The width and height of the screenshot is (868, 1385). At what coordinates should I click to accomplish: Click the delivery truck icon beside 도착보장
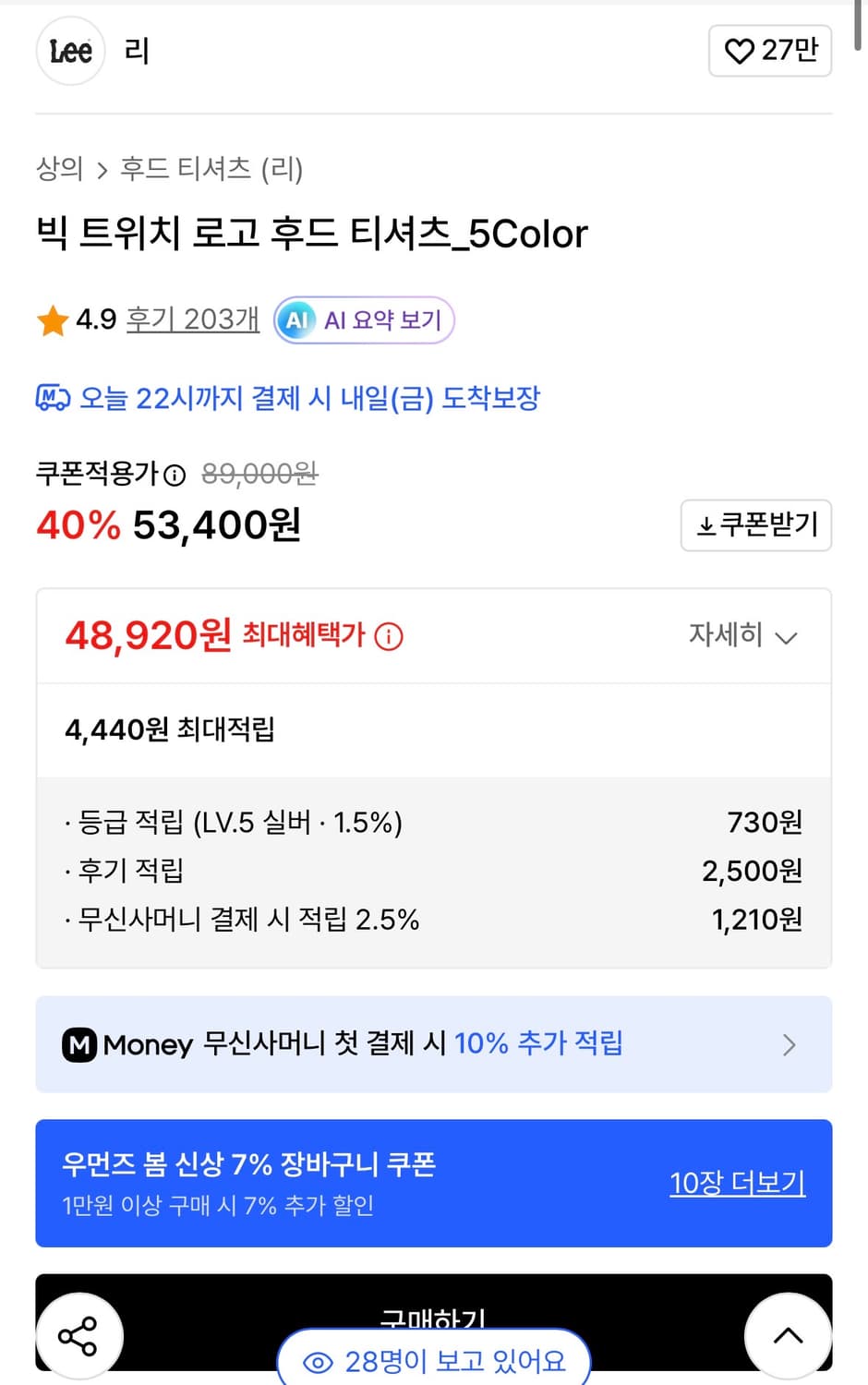click(x=53, y=398)
